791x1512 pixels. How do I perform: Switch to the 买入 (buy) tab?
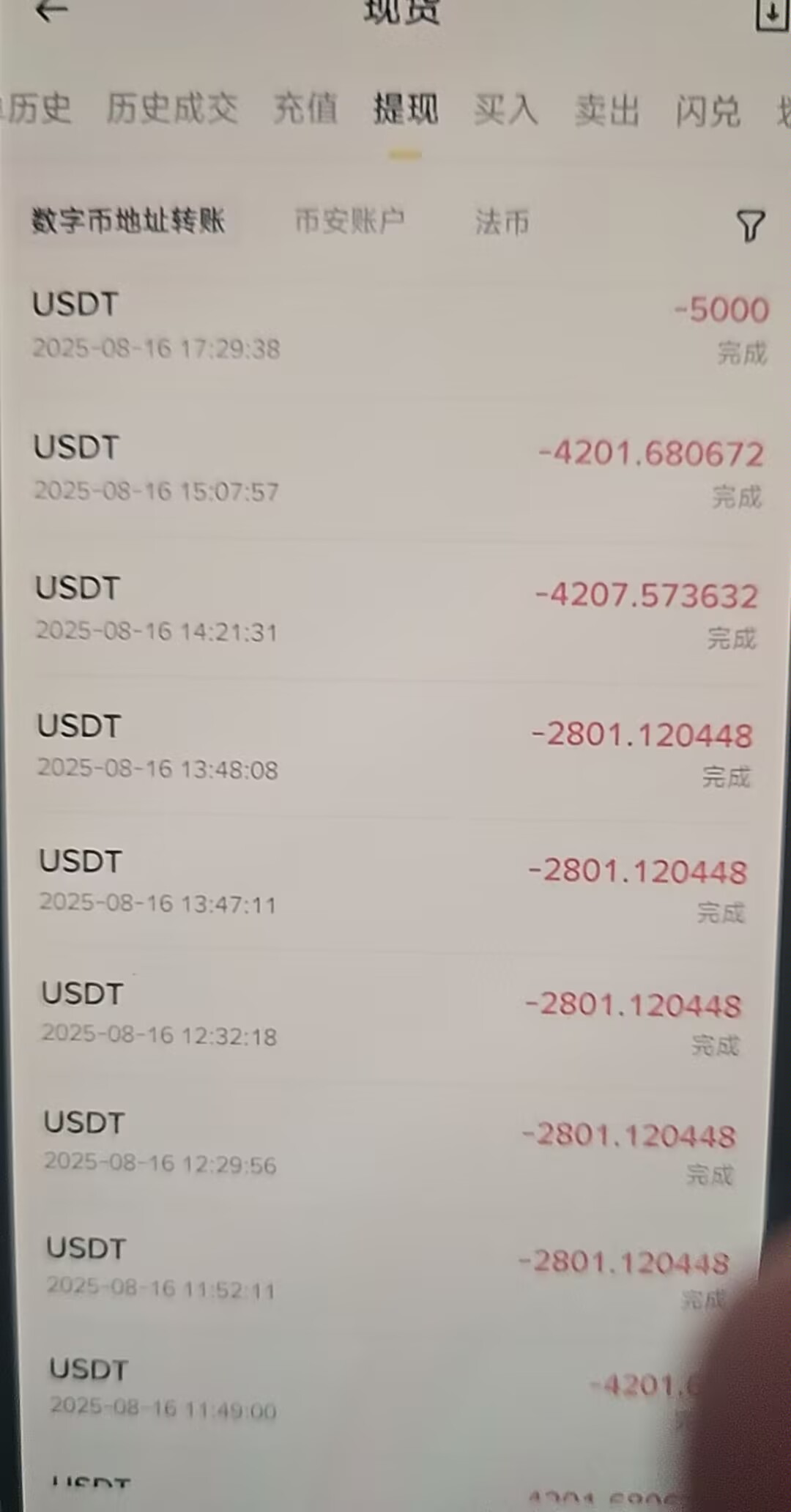click(505, 110)
